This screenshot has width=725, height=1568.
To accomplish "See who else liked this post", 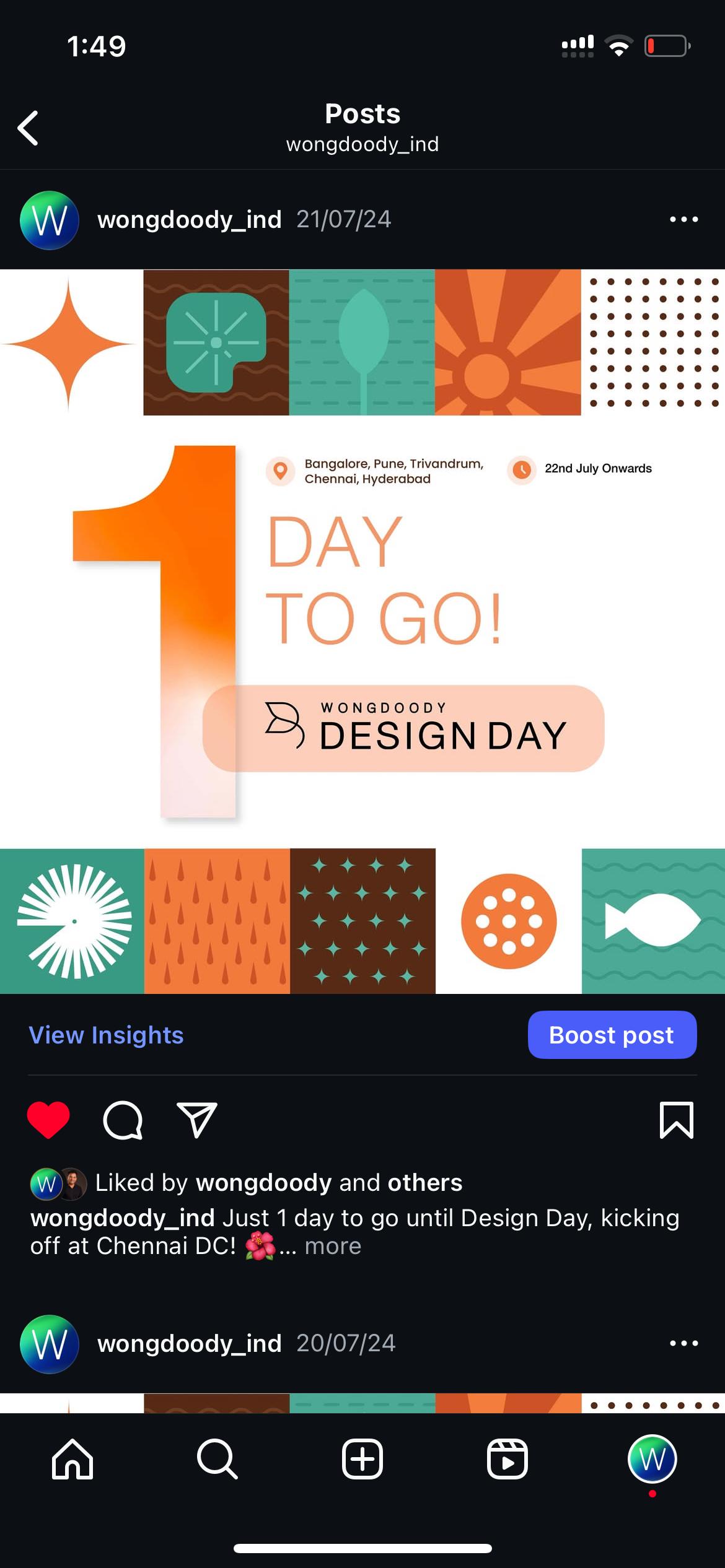I will 424,1183.
